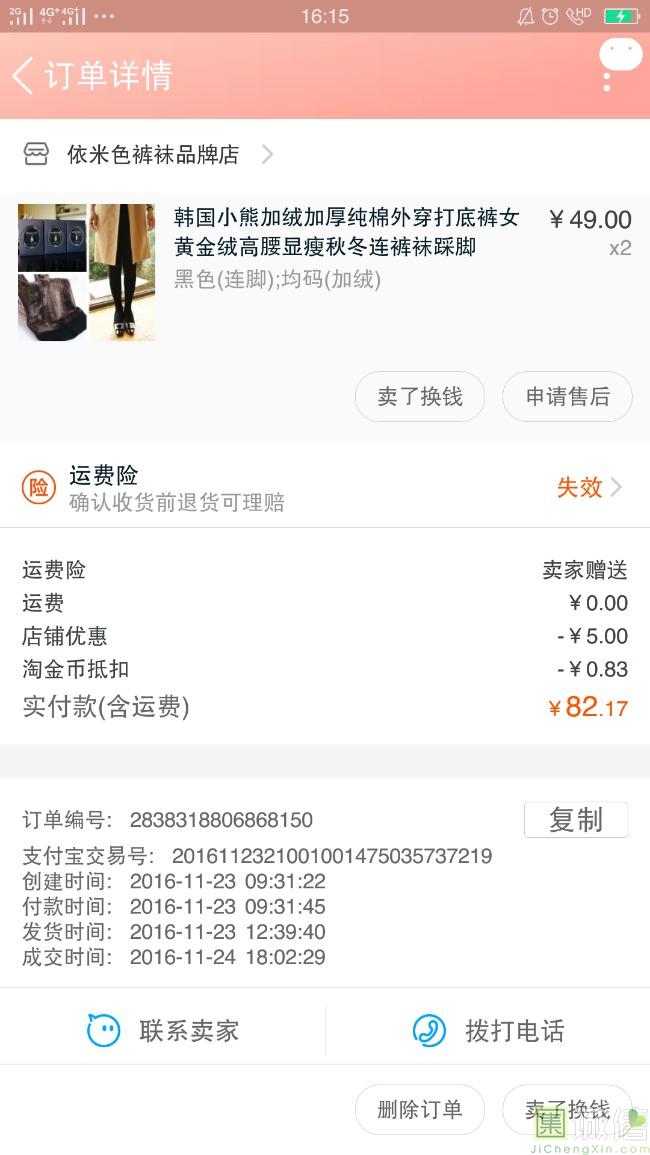Open the message menu icon in the header
The image size is (650, 1155).
pyautogui.click(x=618, y=62)
